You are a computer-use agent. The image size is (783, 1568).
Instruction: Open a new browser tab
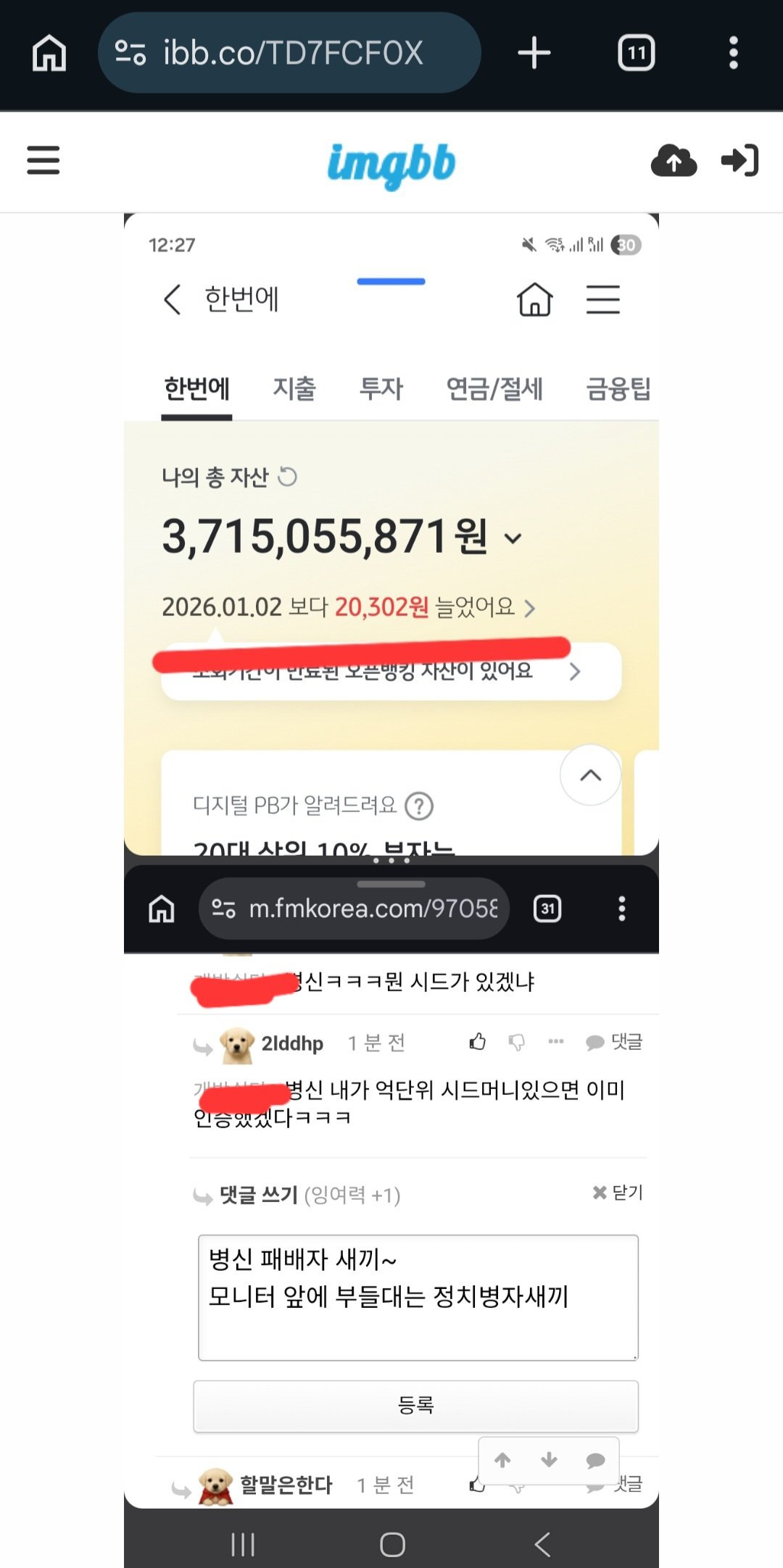pyautogui.click(x=534, y=53)
